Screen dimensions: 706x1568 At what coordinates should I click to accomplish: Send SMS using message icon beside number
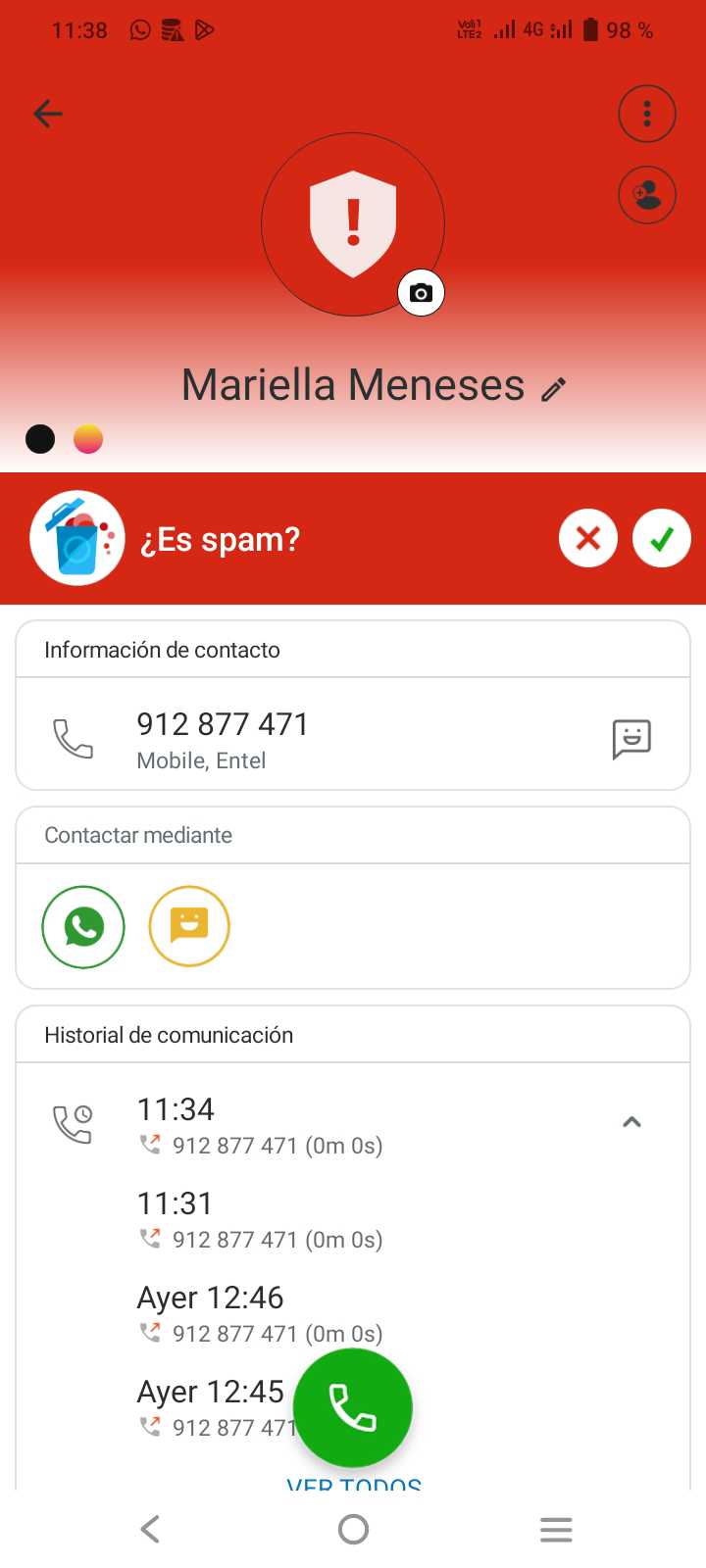(x=631, y=739)
